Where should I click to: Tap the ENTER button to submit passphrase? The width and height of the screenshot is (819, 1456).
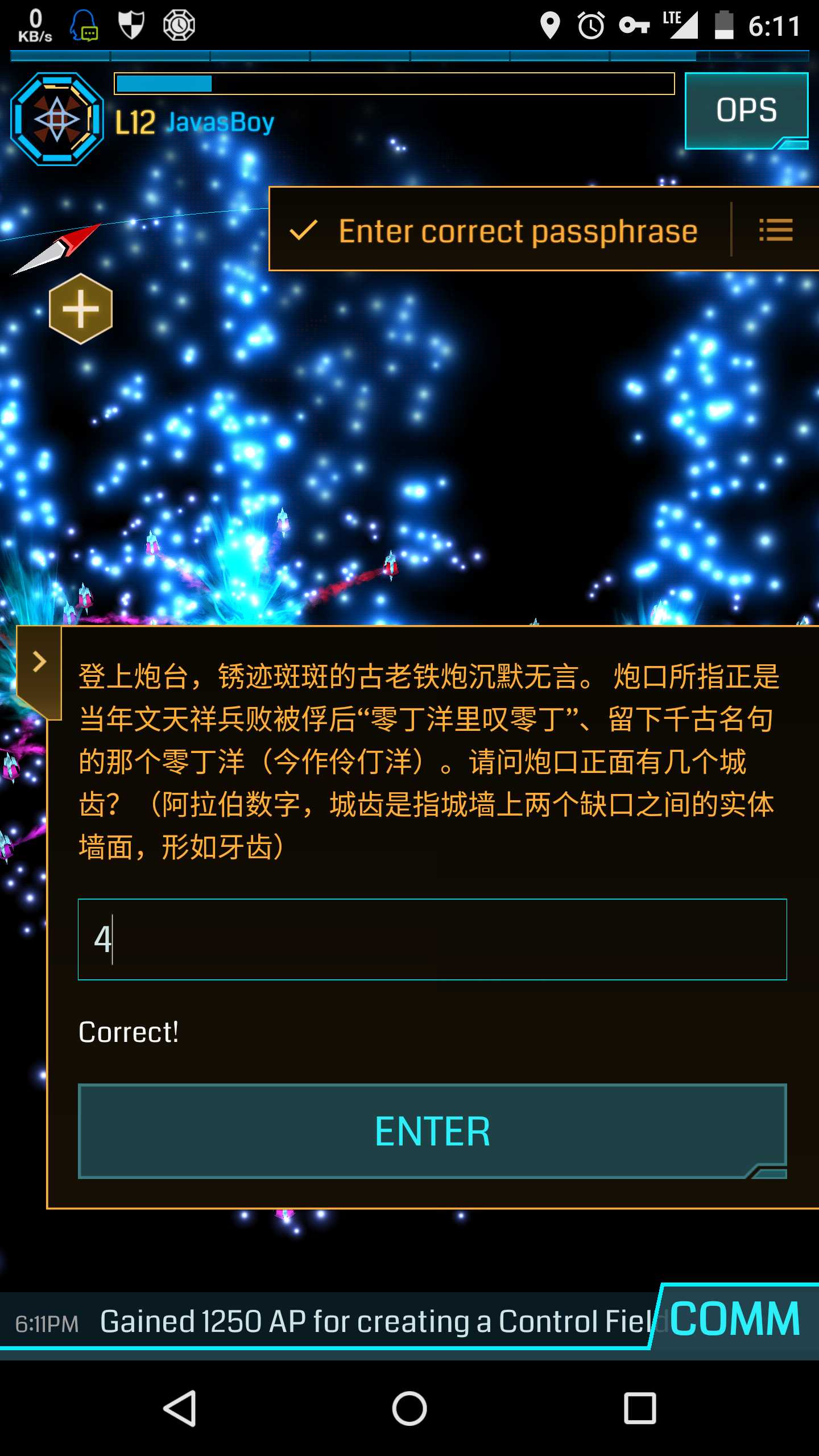tap(432, 1131)
